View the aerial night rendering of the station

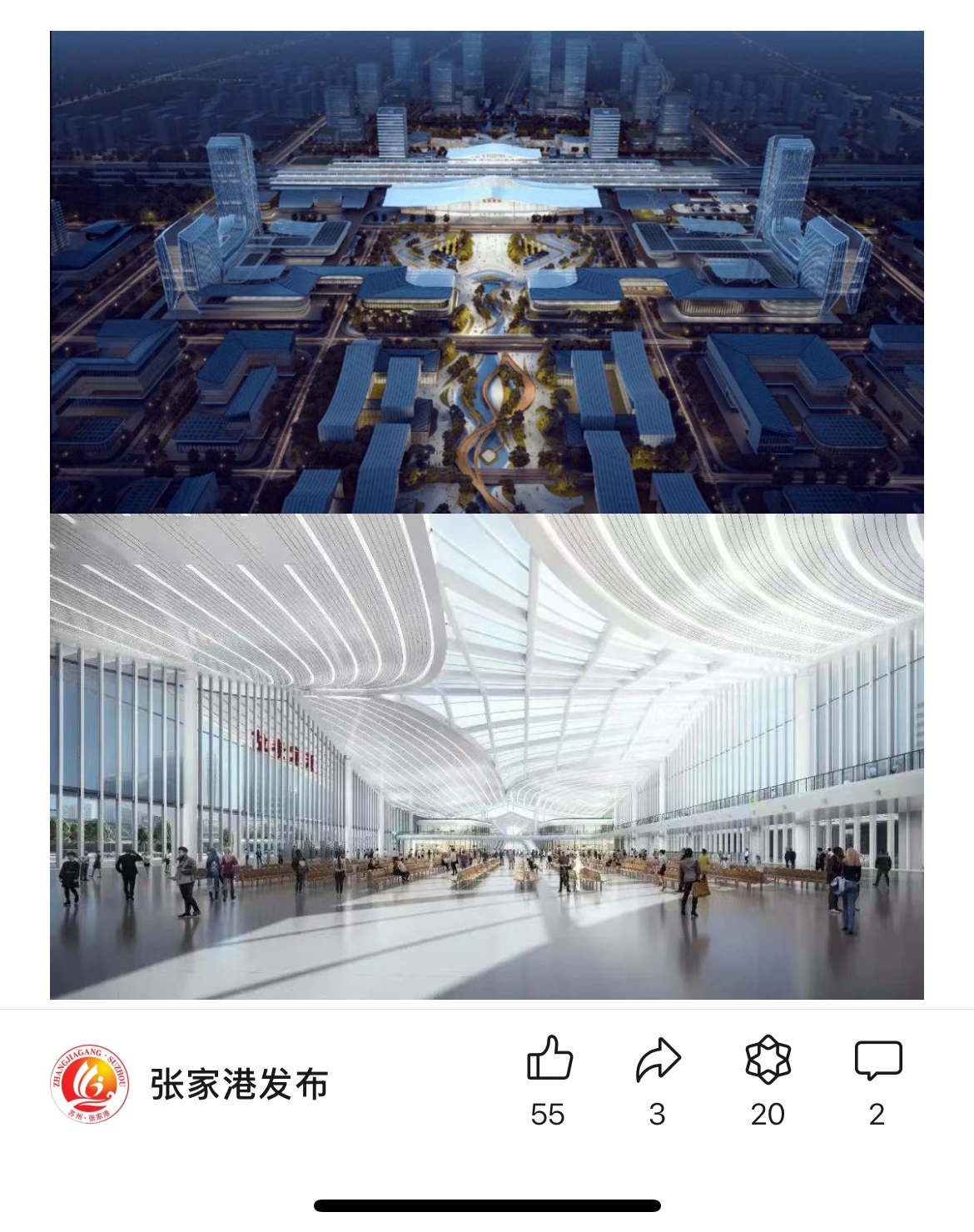[x=487, y=272]
